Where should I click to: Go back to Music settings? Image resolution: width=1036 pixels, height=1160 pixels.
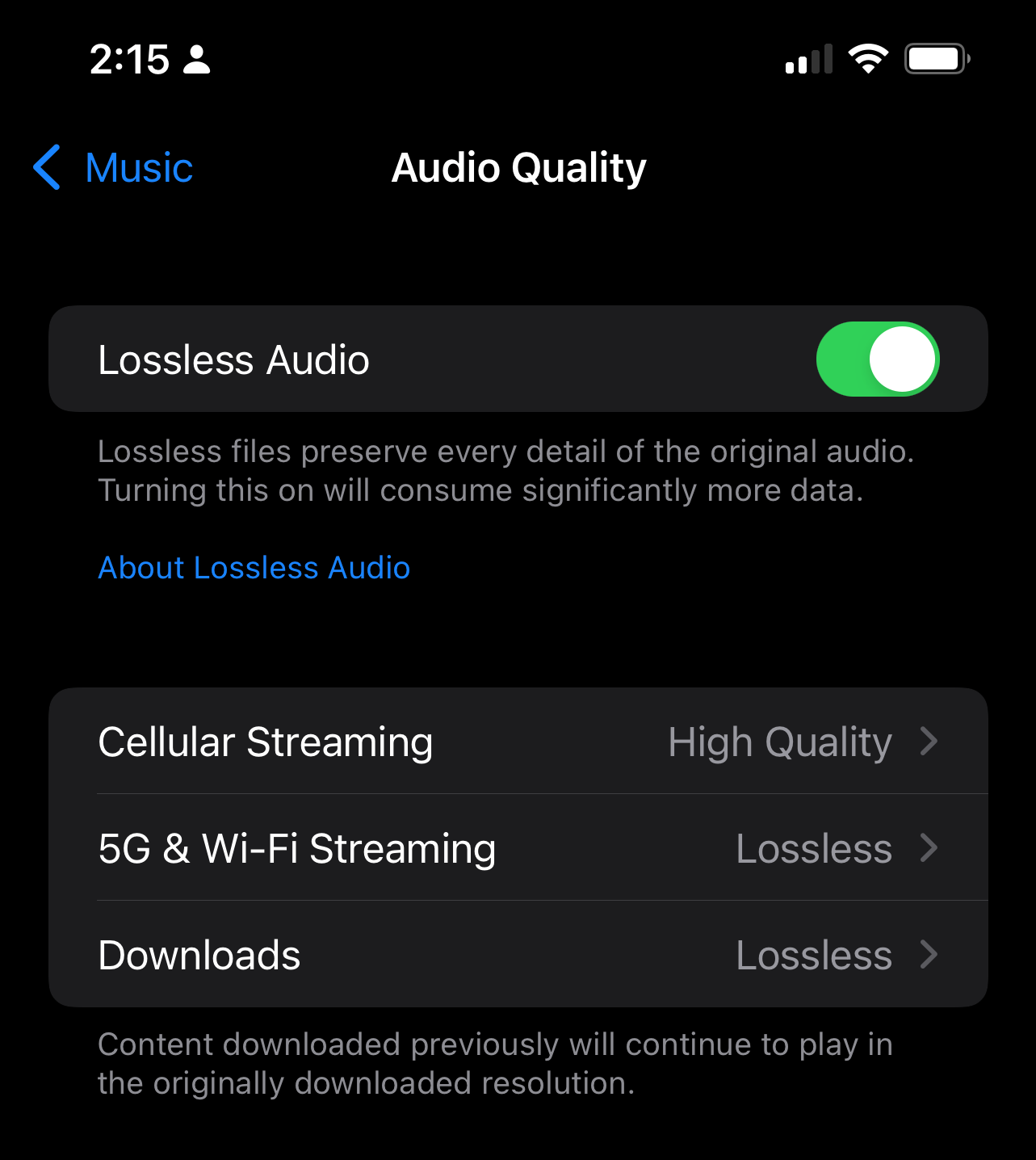[x=114, y=168]
